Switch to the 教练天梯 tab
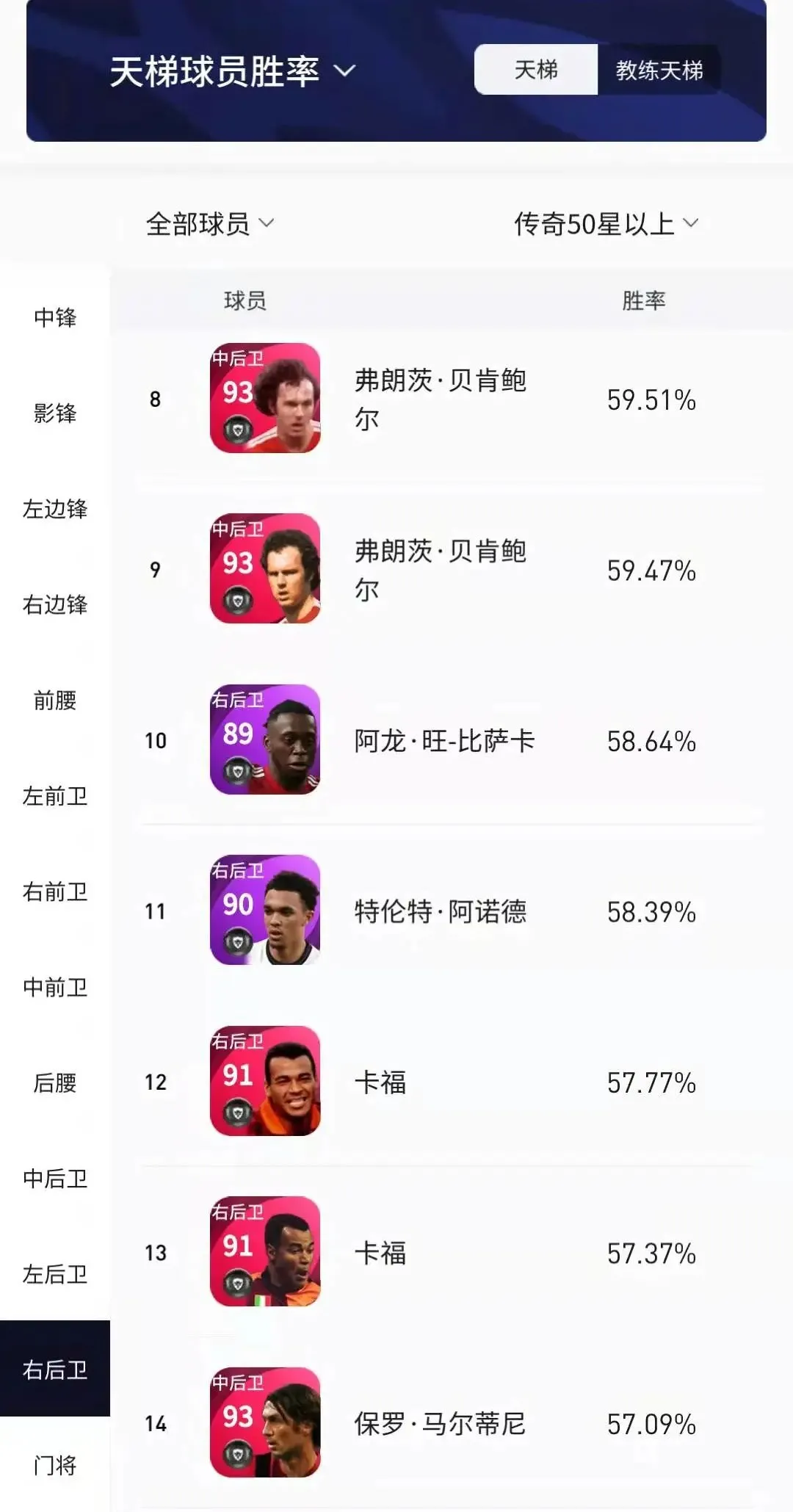The image size is (793, 1512). [x=659, y=70]
